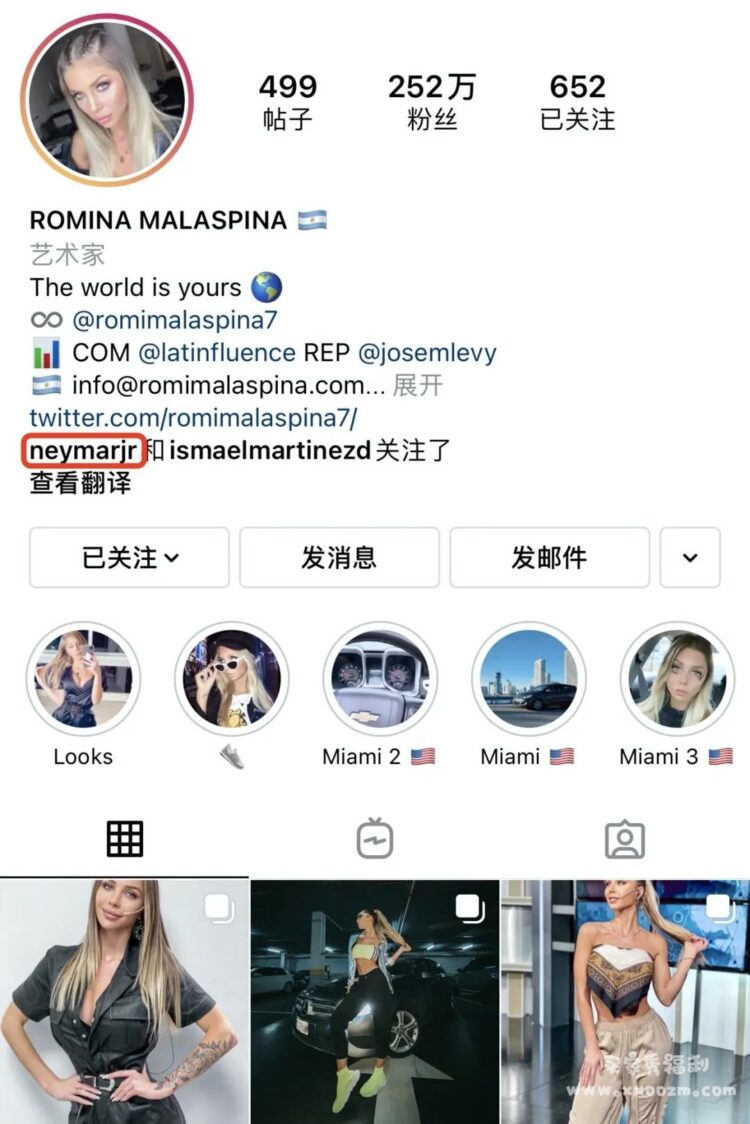Tap 查看翻译 to translate bio
This screenshot has width=750, height=1124.
click(80, 483)
